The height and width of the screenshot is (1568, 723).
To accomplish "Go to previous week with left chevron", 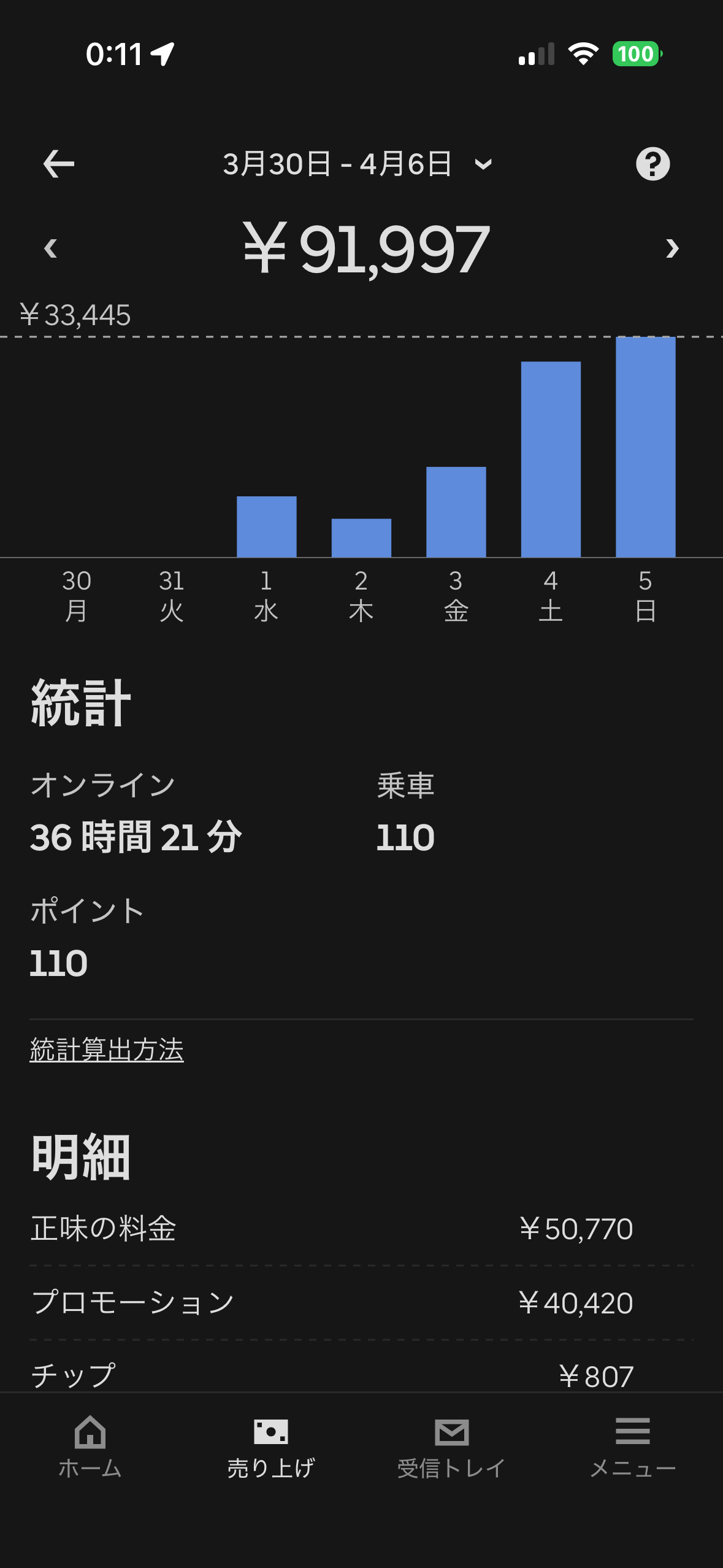I will (x=51, y=248).
